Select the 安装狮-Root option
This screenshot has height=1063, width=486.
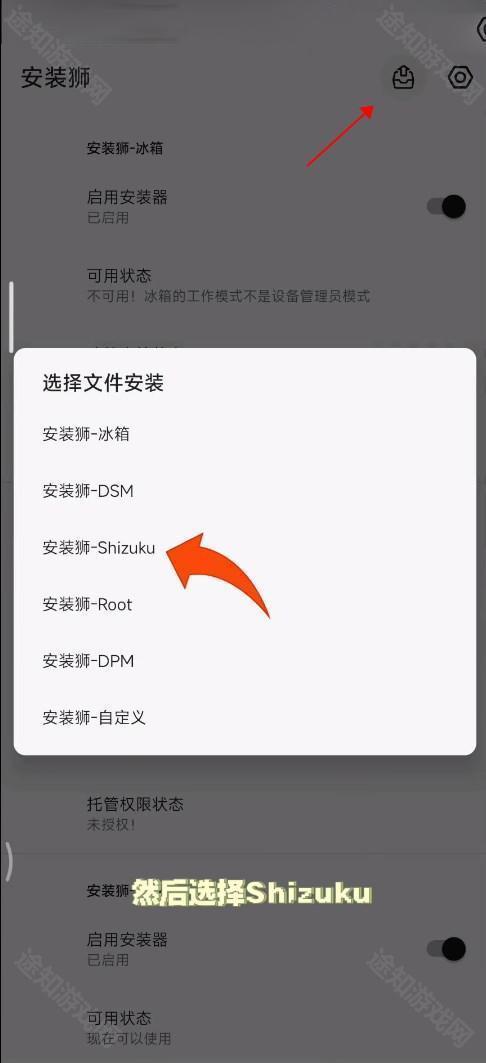[x=245, y=604]
